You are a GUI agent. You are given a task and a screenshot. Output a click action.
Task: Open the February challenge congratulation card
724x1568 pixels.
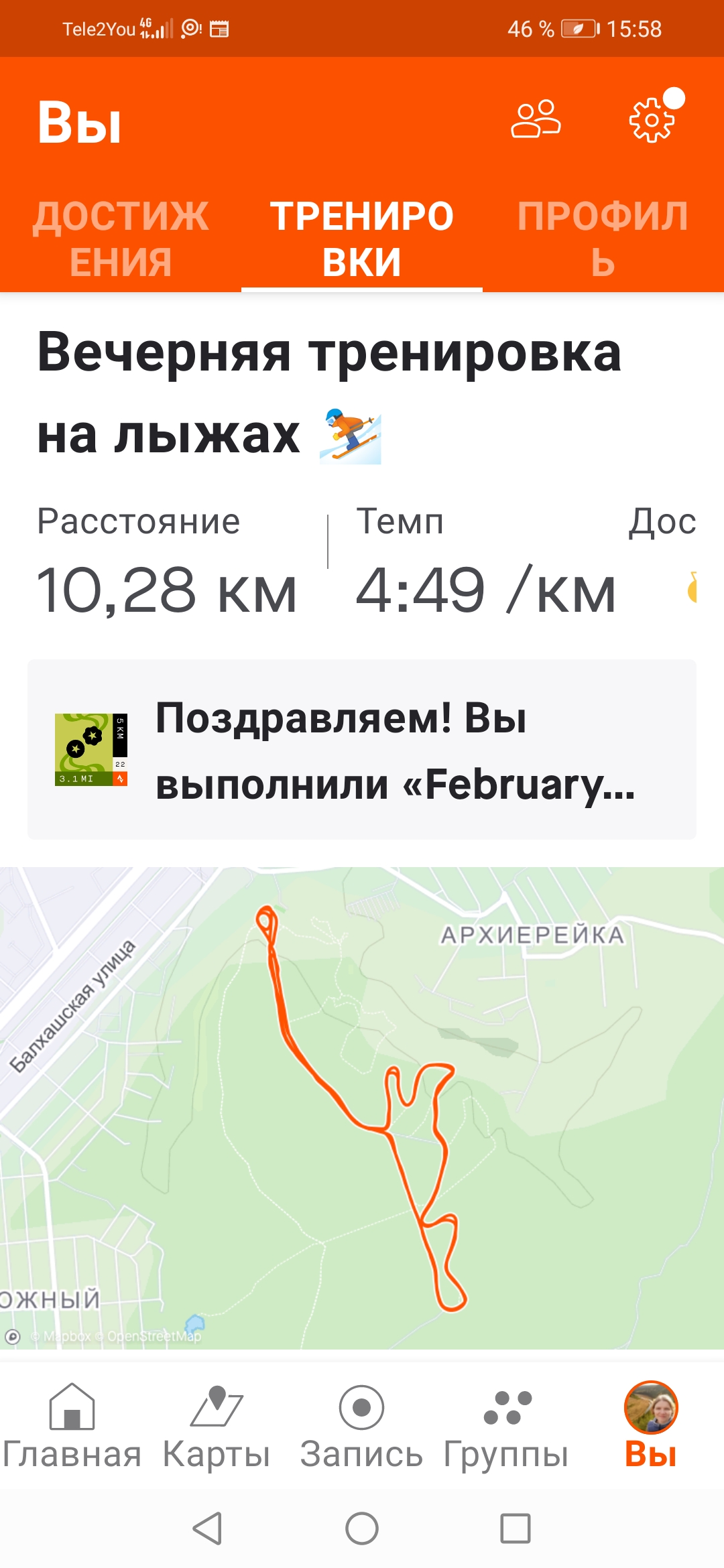(x=362, y=749)
